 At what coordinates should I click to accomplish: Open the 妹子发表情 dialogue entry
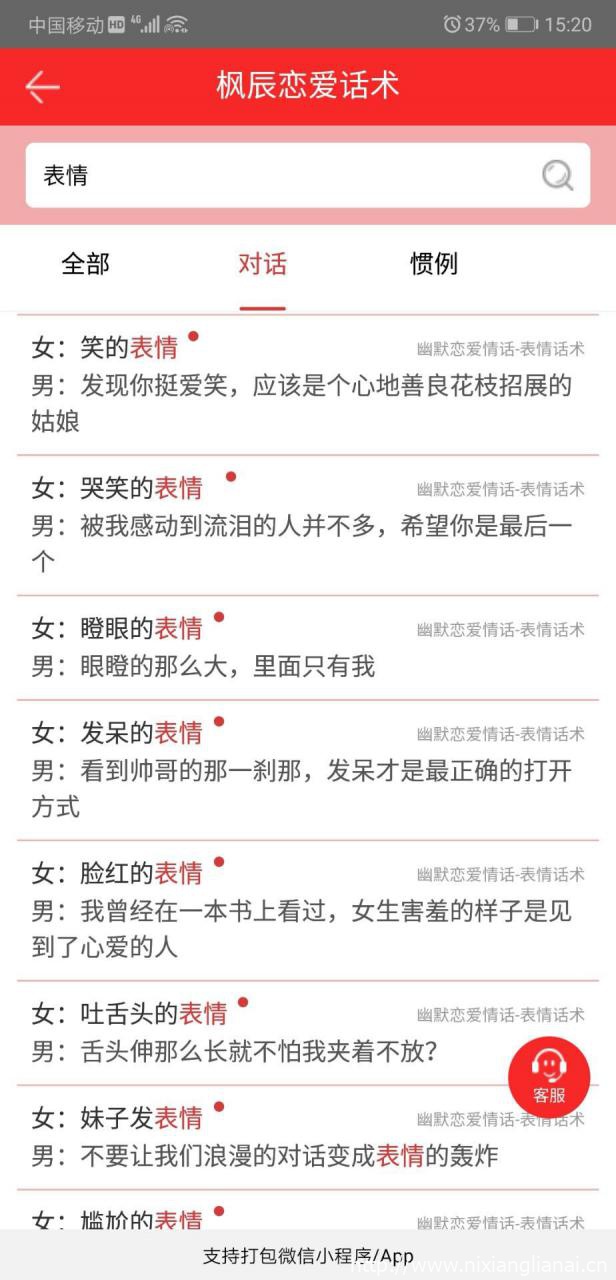[x=308, y=1136]
